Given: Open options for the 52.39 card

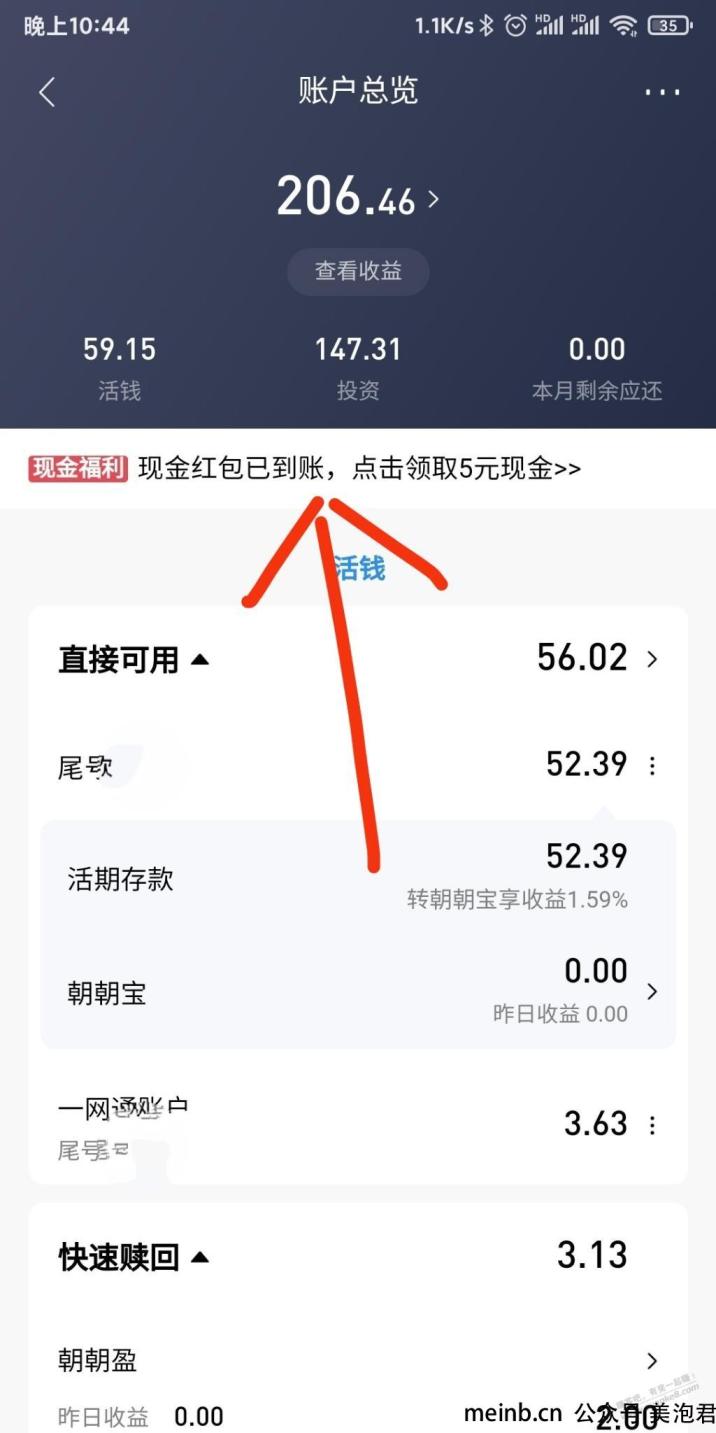Looking at the screenshot, I should pyautogui.click(x=652, y=766).
